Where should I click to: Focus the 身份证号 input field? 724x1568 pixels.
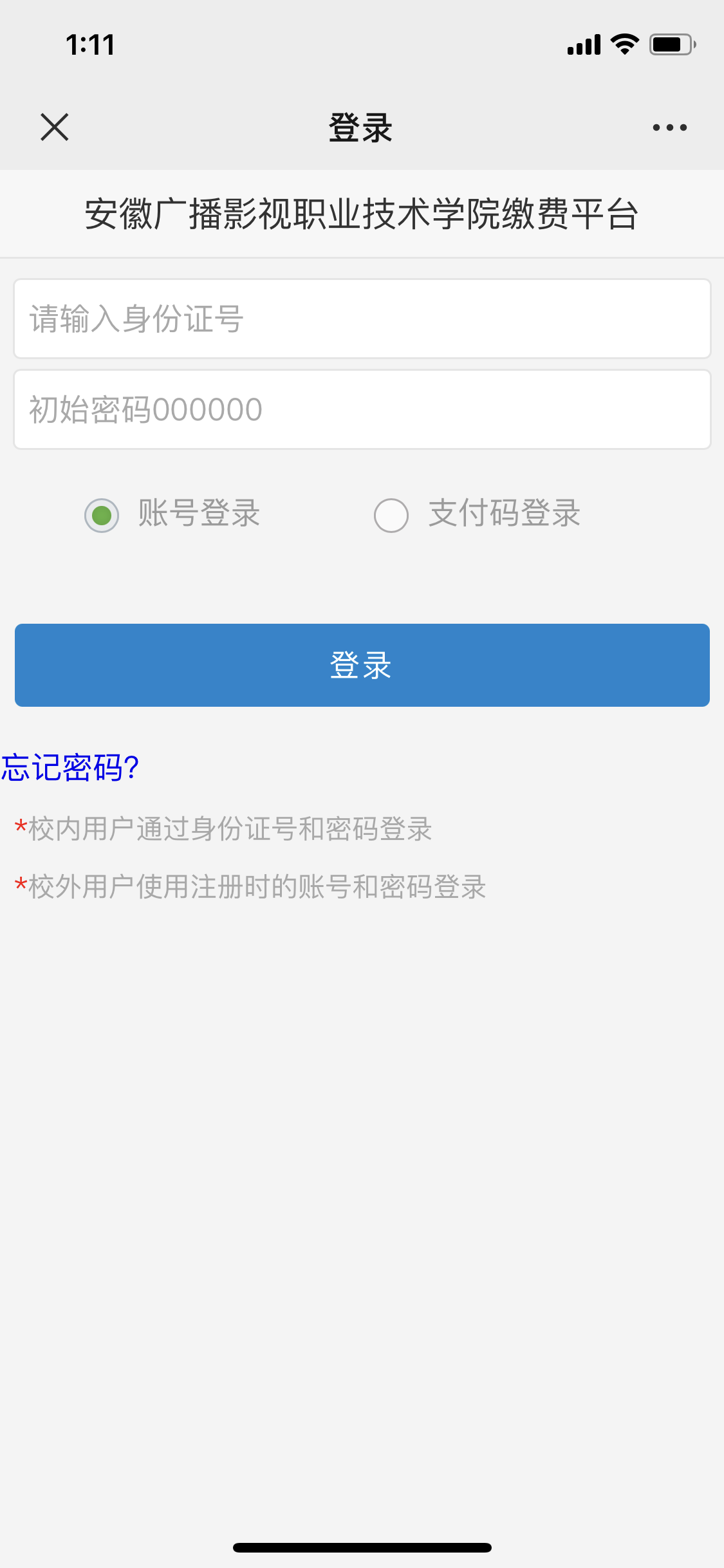(362, 319)
